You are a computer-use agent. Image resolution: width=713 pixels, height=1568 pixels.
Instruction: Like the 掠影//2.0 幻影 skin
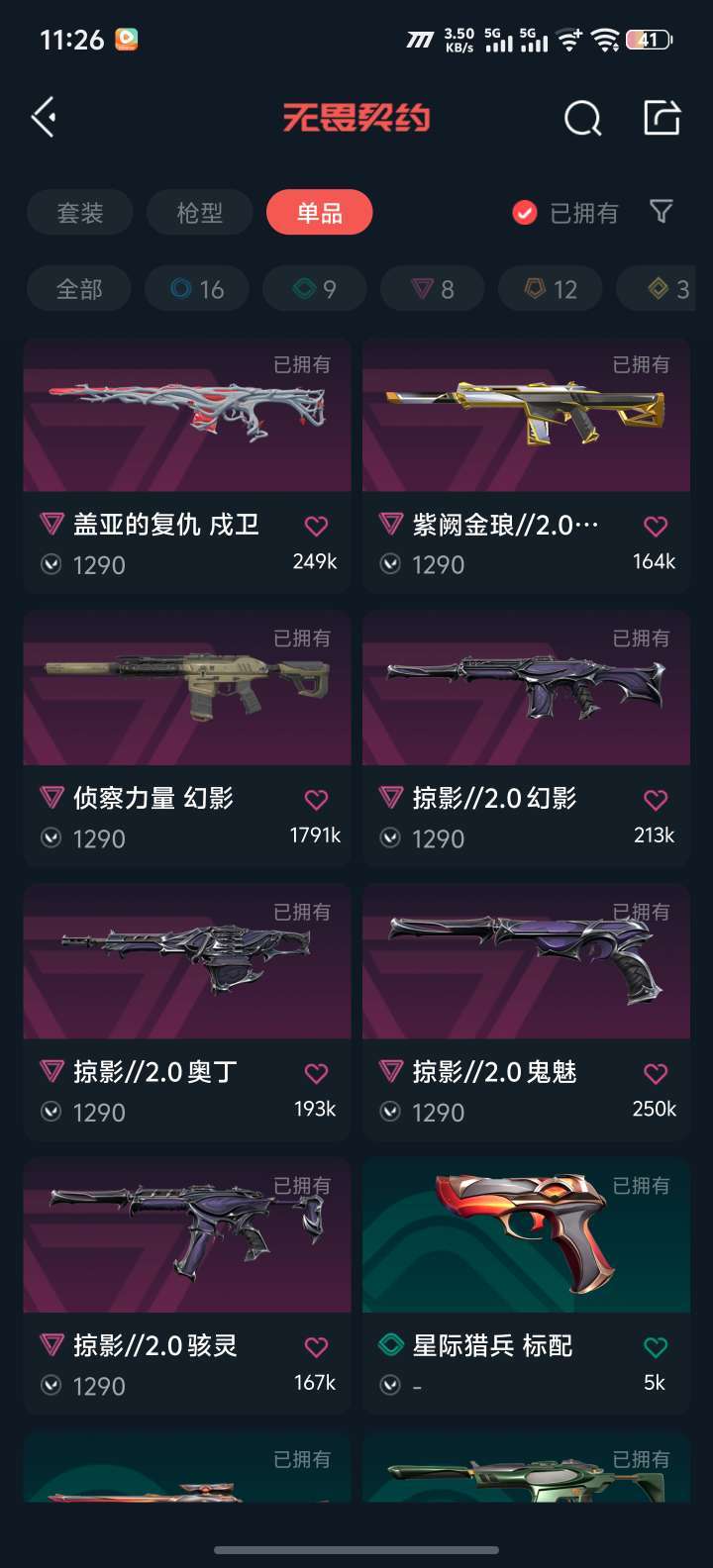click(656, 800)
